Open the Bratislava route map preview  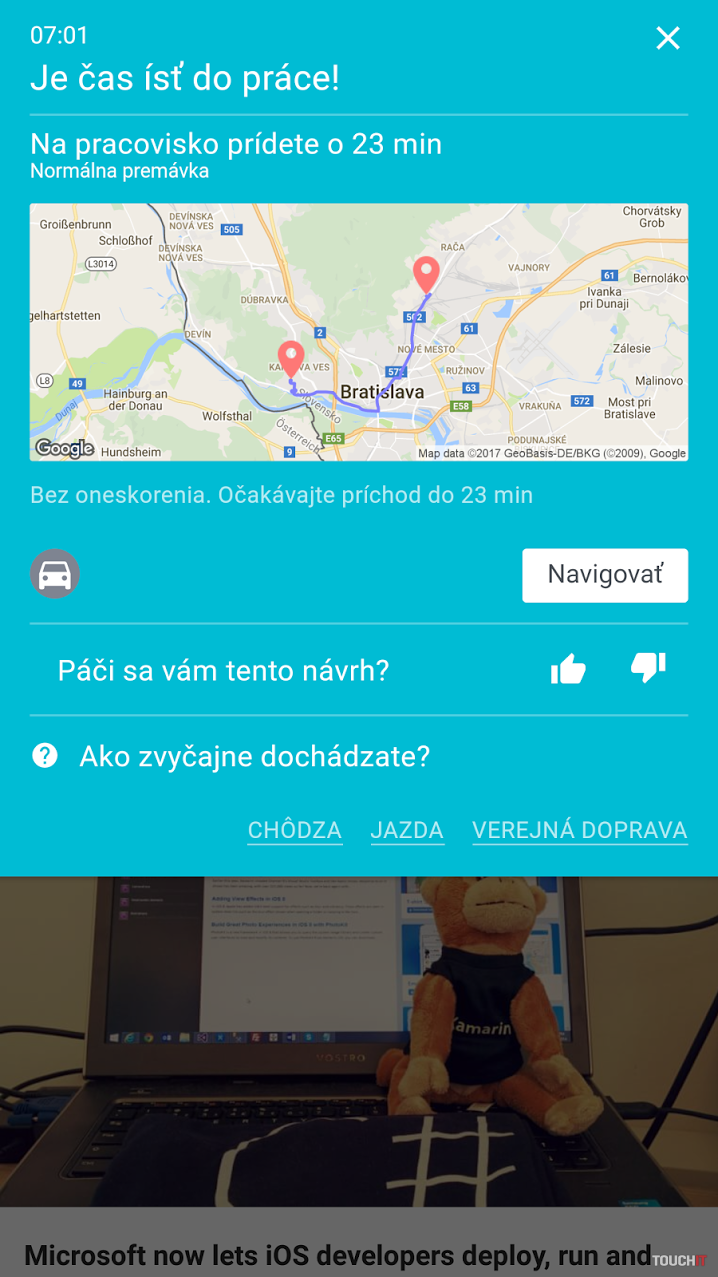tap(358, 332)
